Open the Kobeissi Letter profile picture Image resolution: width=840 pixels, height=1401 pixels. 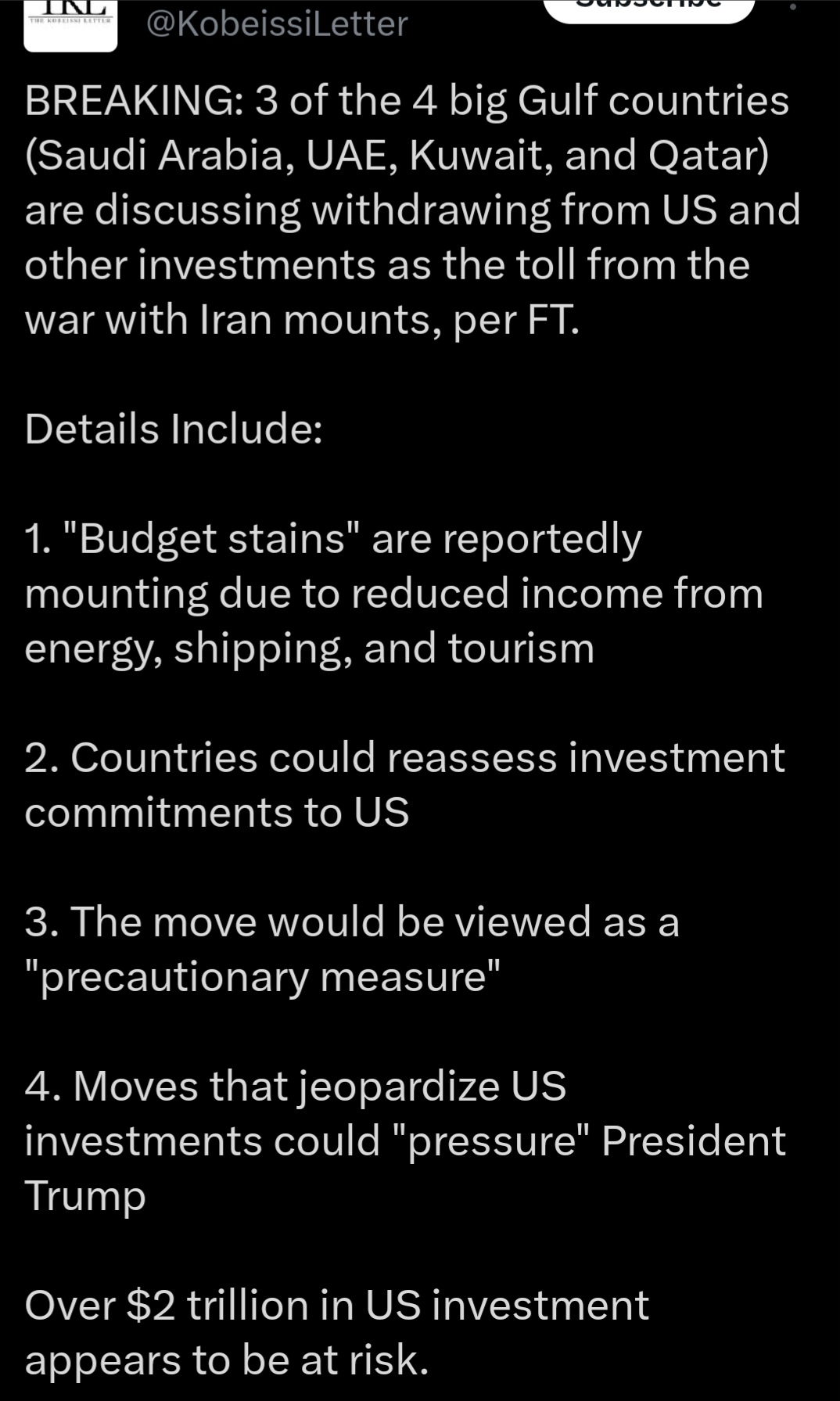click(70, 25)
